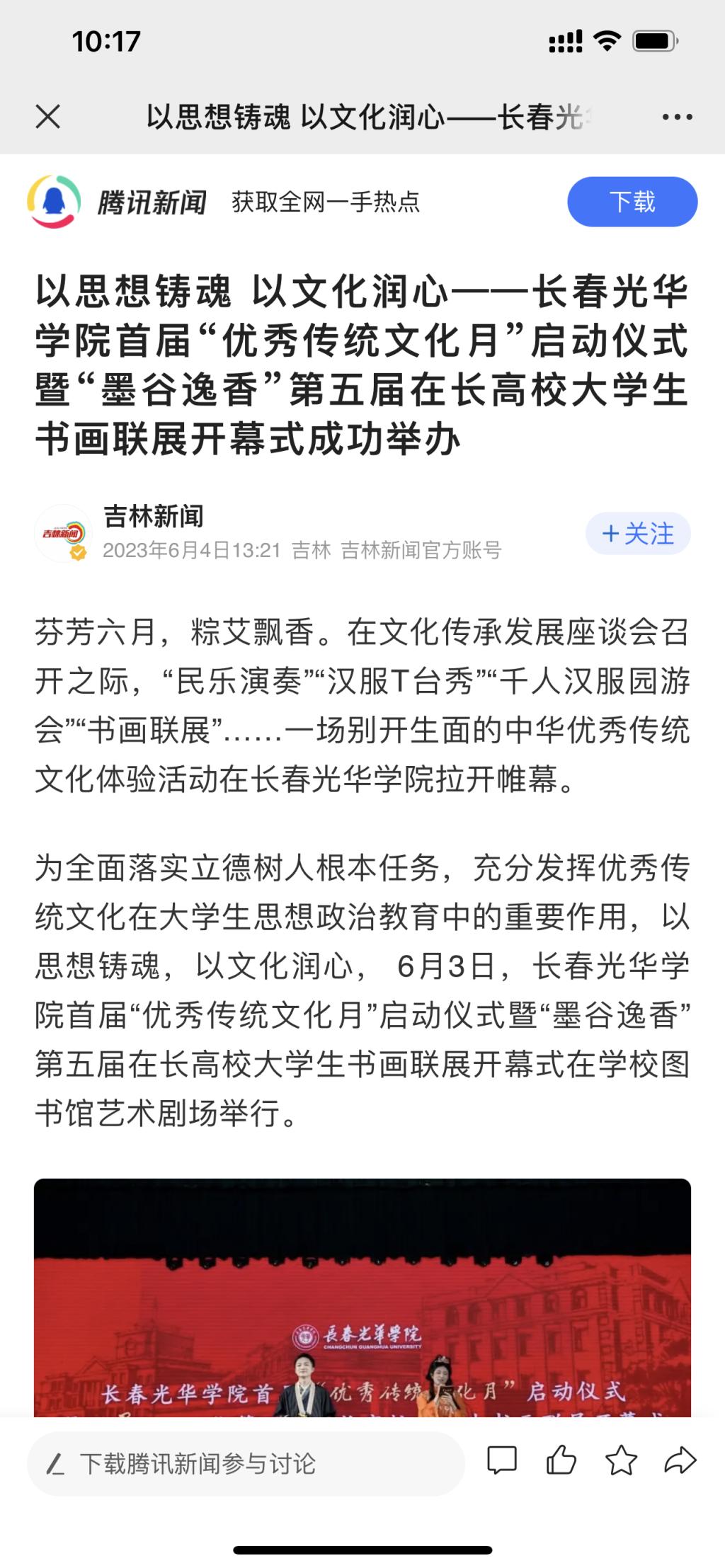Image resolution: width=725 pixels, height=1568 pixels.
Task: View the ceremony photo in the article
Action: (362, 1297)
